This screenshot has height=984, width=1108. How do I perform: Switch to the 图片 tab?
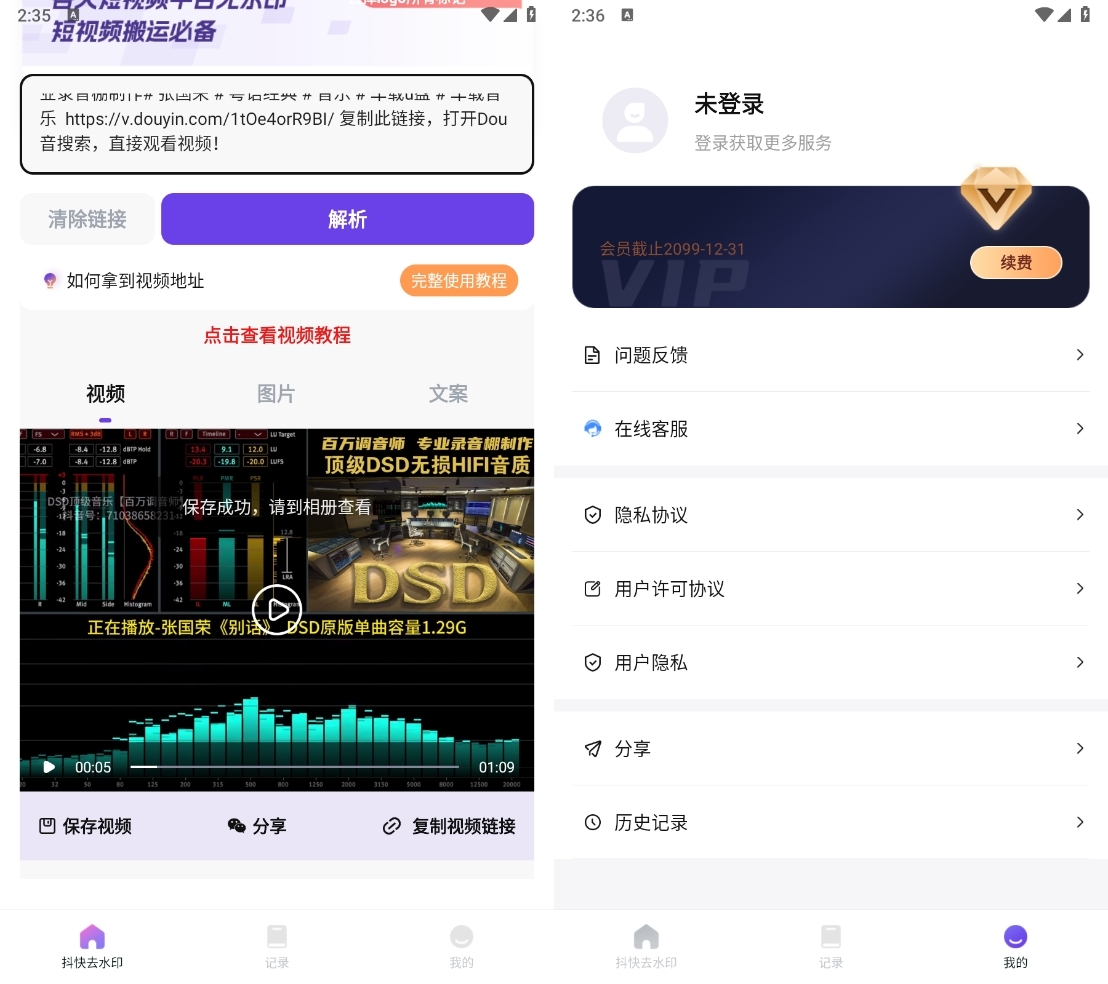click(276, 394)
